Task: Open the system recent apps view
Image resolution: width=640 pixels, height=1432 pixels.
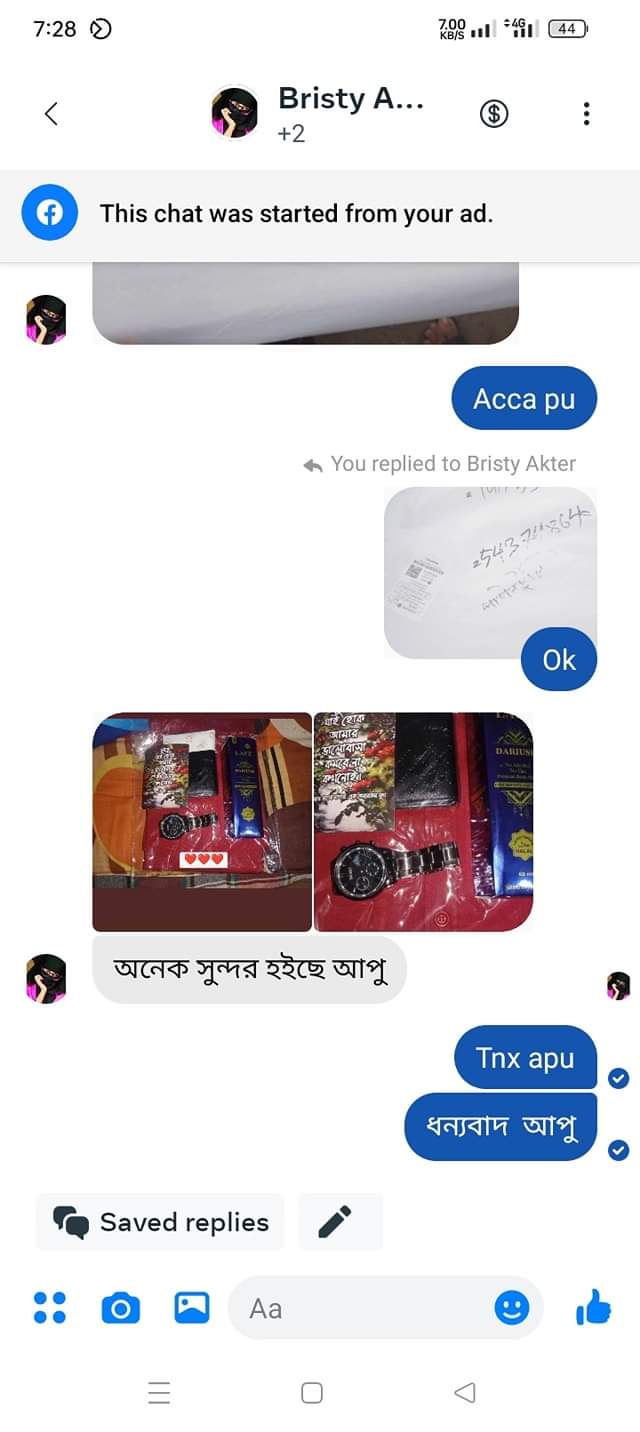Action: point(159,1392)
